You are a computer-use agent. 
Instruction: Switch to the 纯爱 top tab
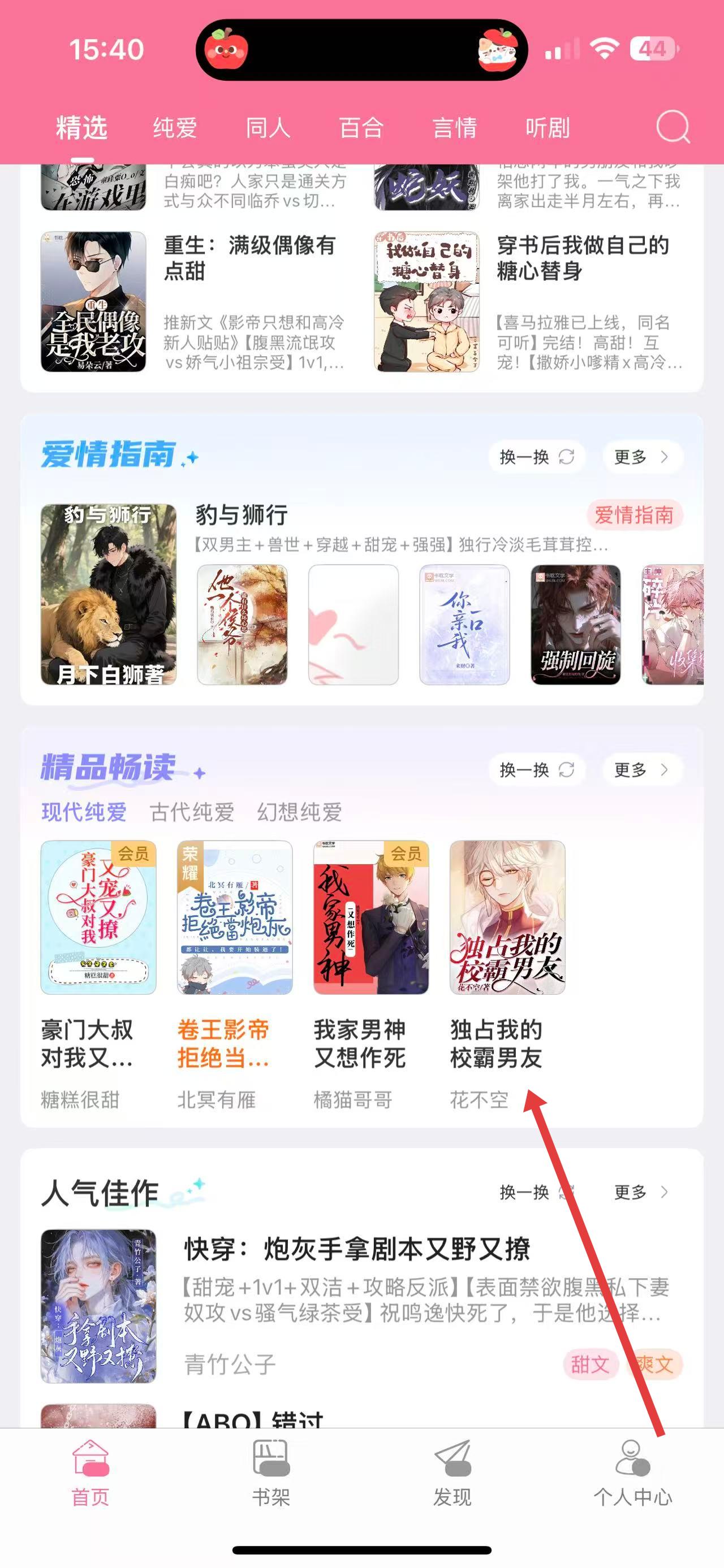pyautogui.click(x=175, y=128)
